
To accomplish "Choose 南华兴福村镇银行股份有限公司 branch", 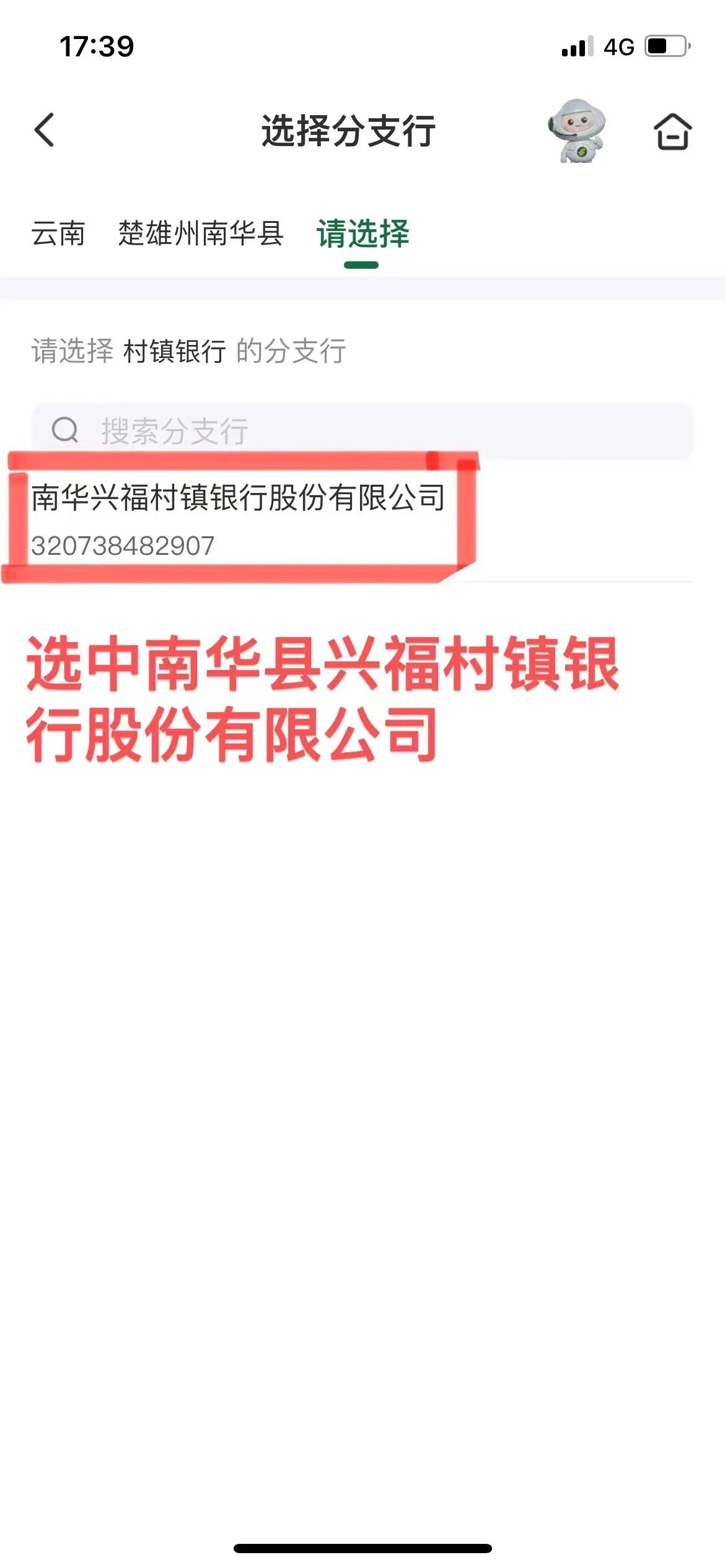I will pos(362,521).
